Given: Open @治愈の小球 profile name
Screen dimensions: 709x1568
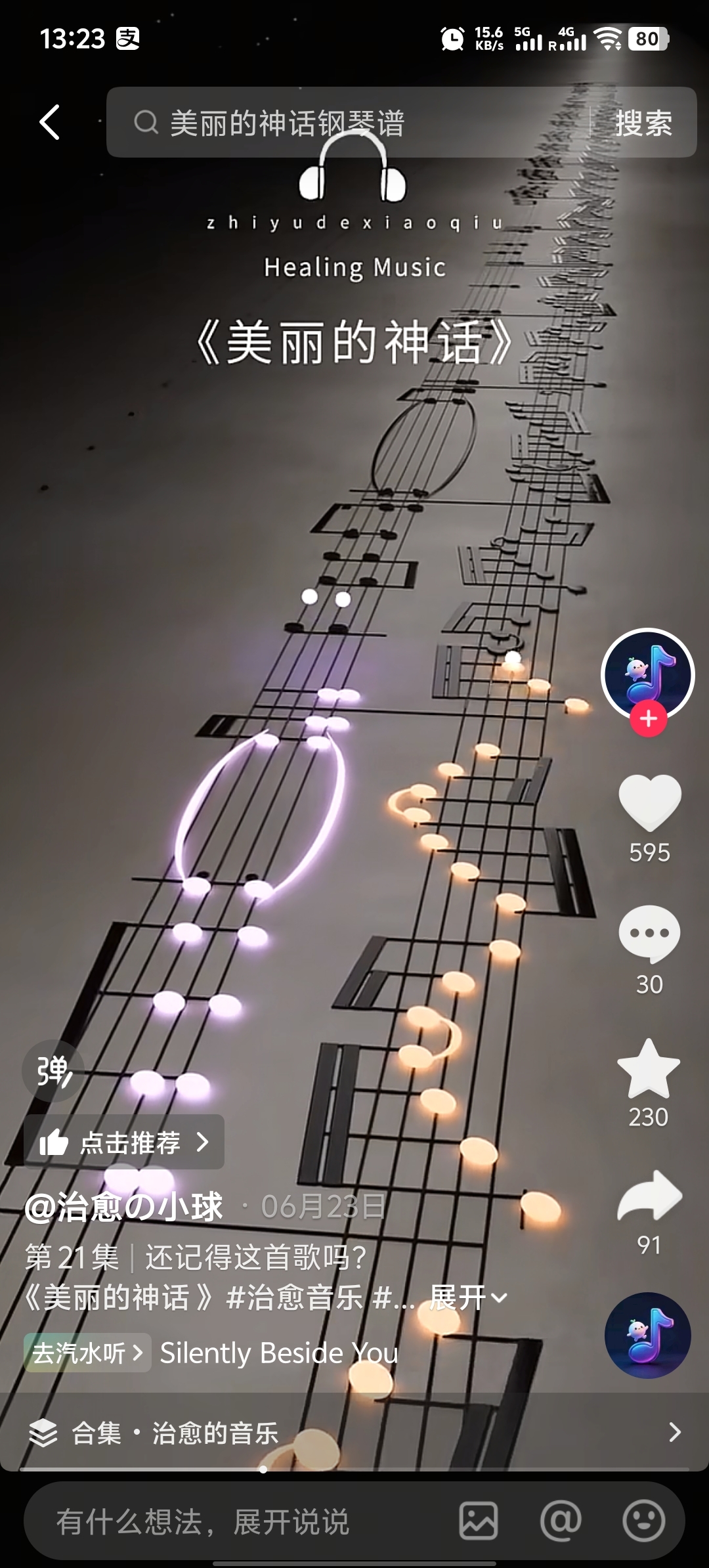Looking at the screenshot, I should pos(124,1206).
